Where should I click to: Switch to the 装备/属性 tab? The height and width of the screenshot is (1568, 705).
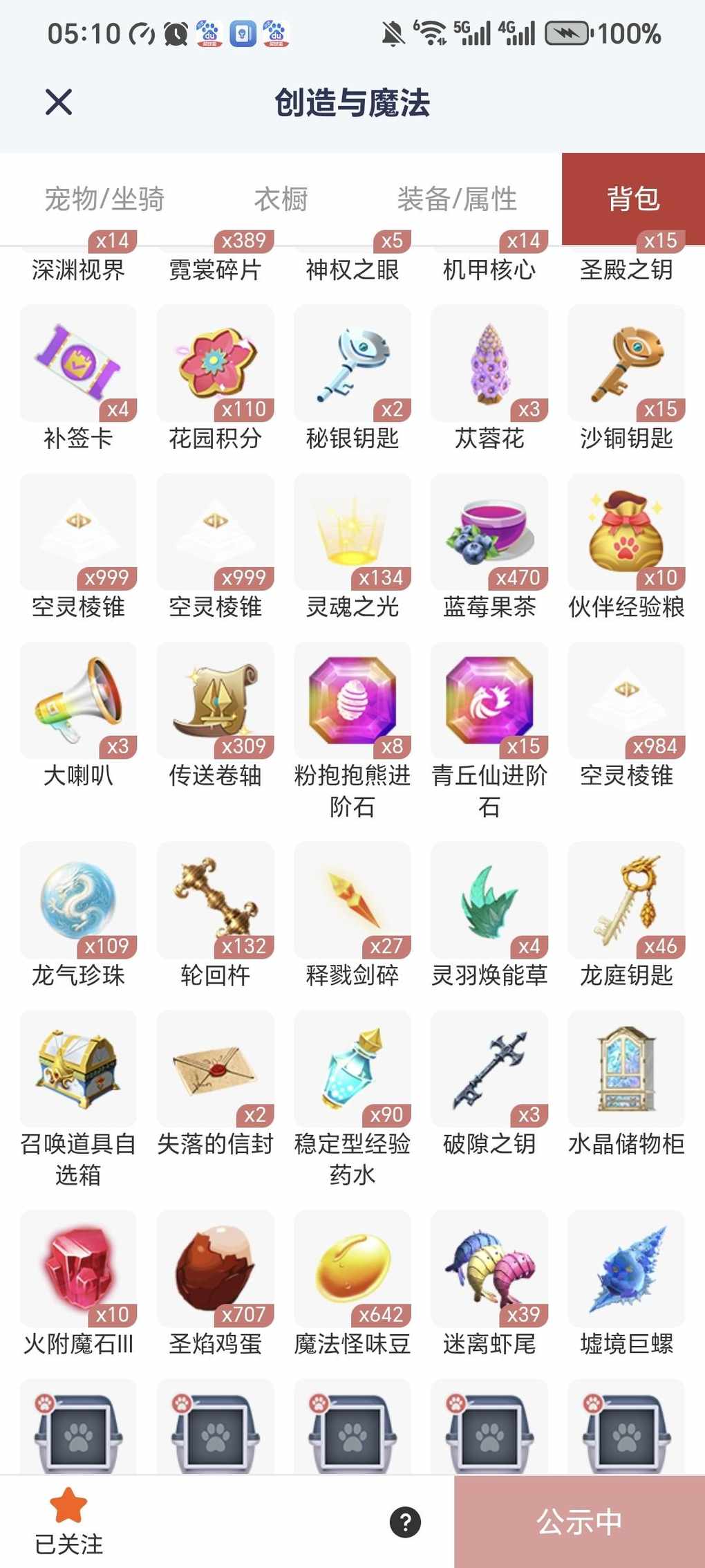point(457,199)
